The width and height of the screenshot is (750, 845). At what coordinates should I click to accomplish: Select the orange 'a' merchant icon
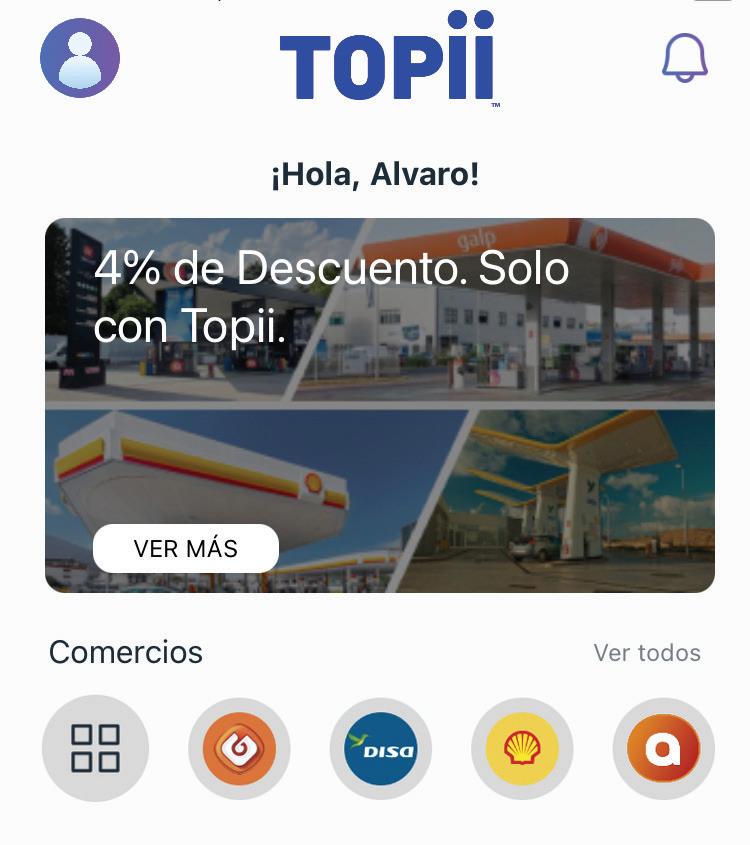coord(663,748)
